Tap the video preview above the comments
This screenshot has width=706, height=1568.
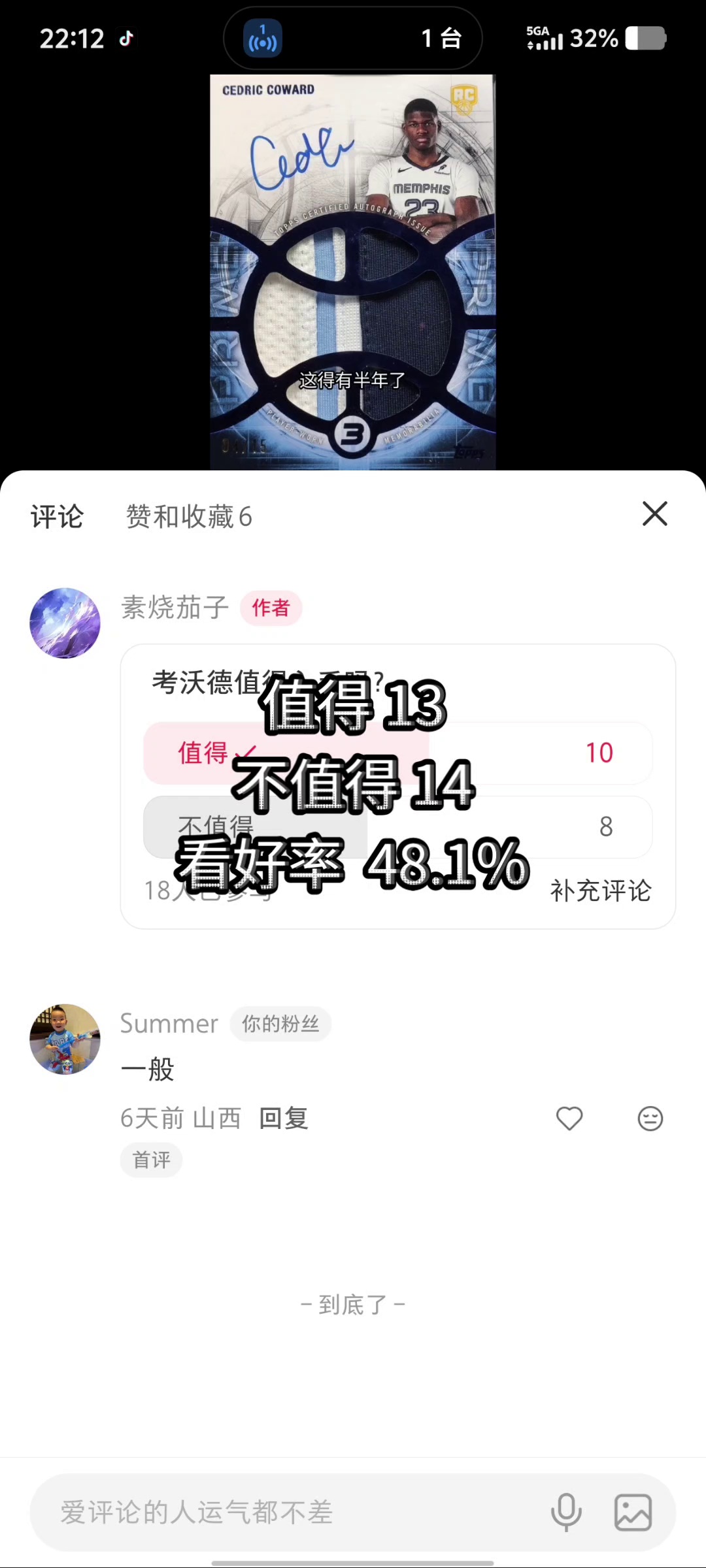[353, 271]
